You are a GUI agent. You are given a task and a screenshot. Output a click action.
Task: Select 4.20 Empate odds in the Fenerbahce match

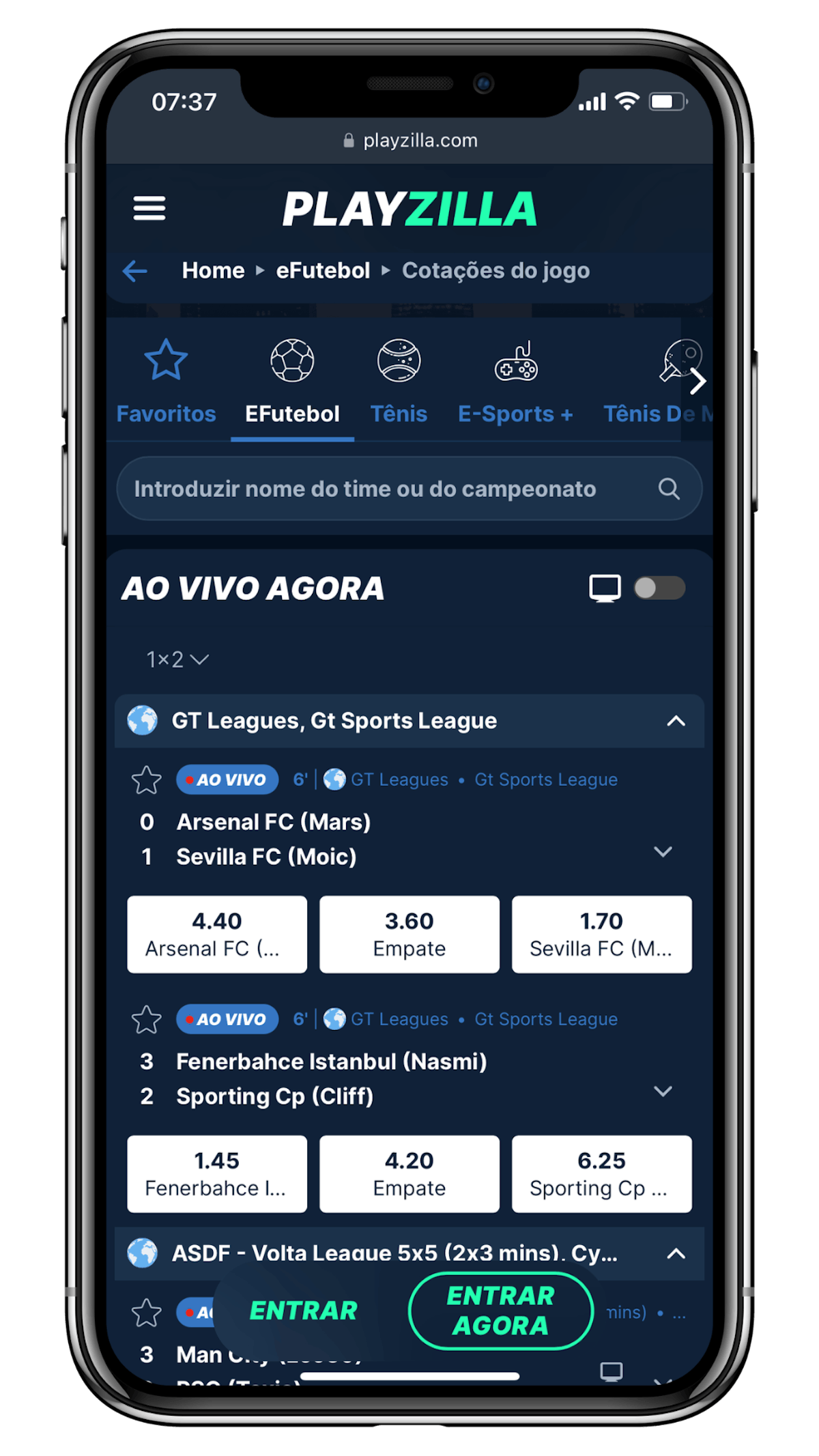point(409,1174)
